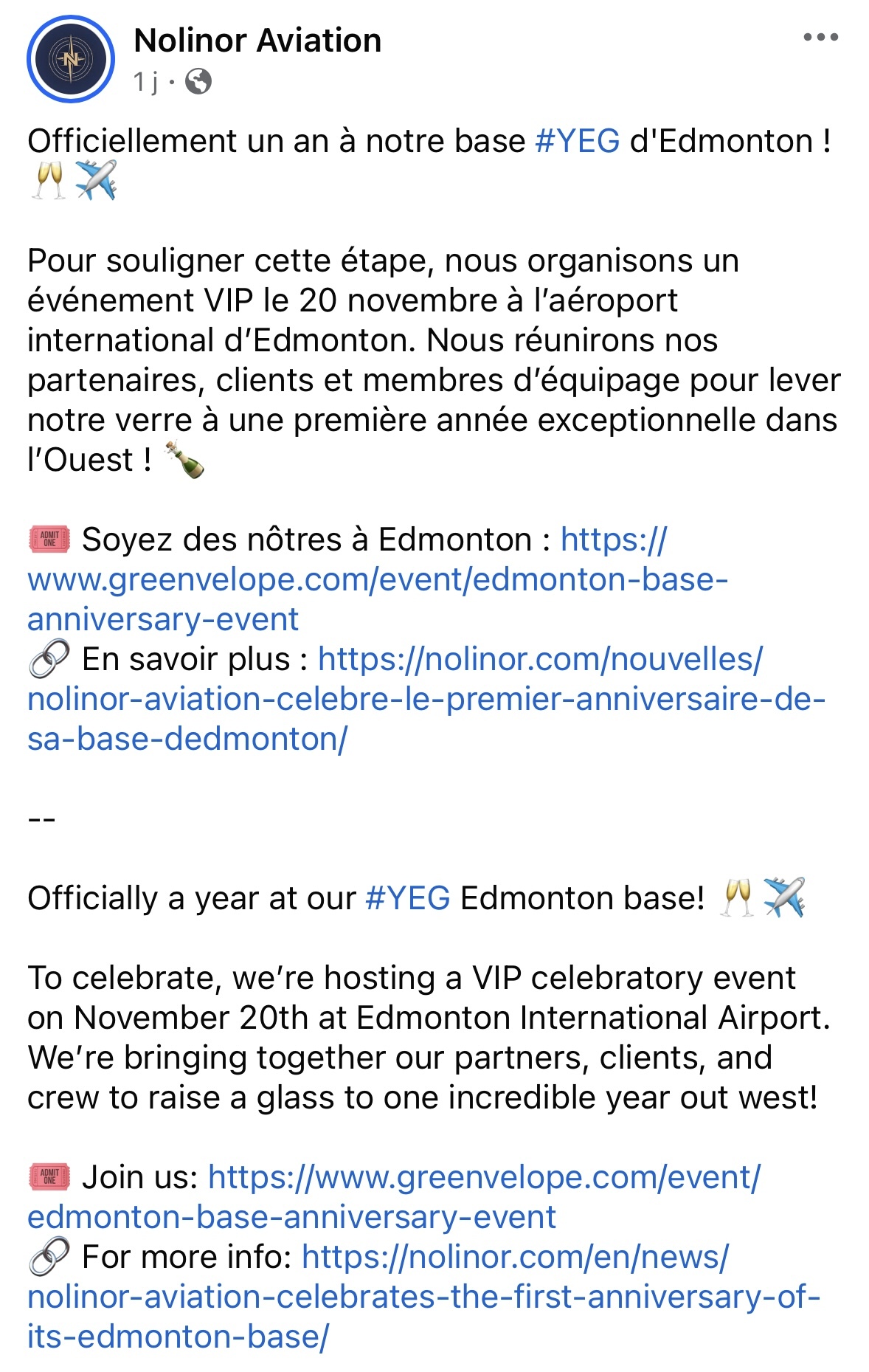This screenshot has height=1372, width=869.
Task: Open the nolinor.com/en/news article link
Action: 423,1297
